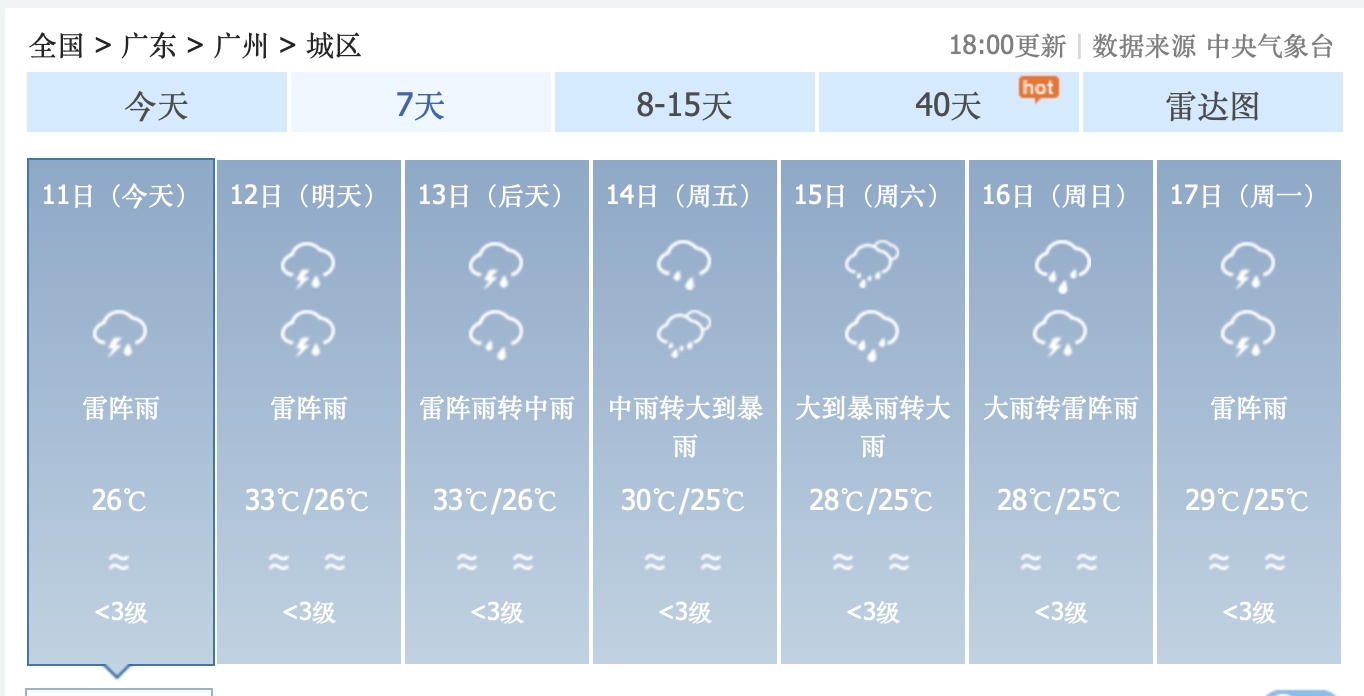Select the 12日（明天） forecast card
Screen dimensions: 1364x696
309,410
